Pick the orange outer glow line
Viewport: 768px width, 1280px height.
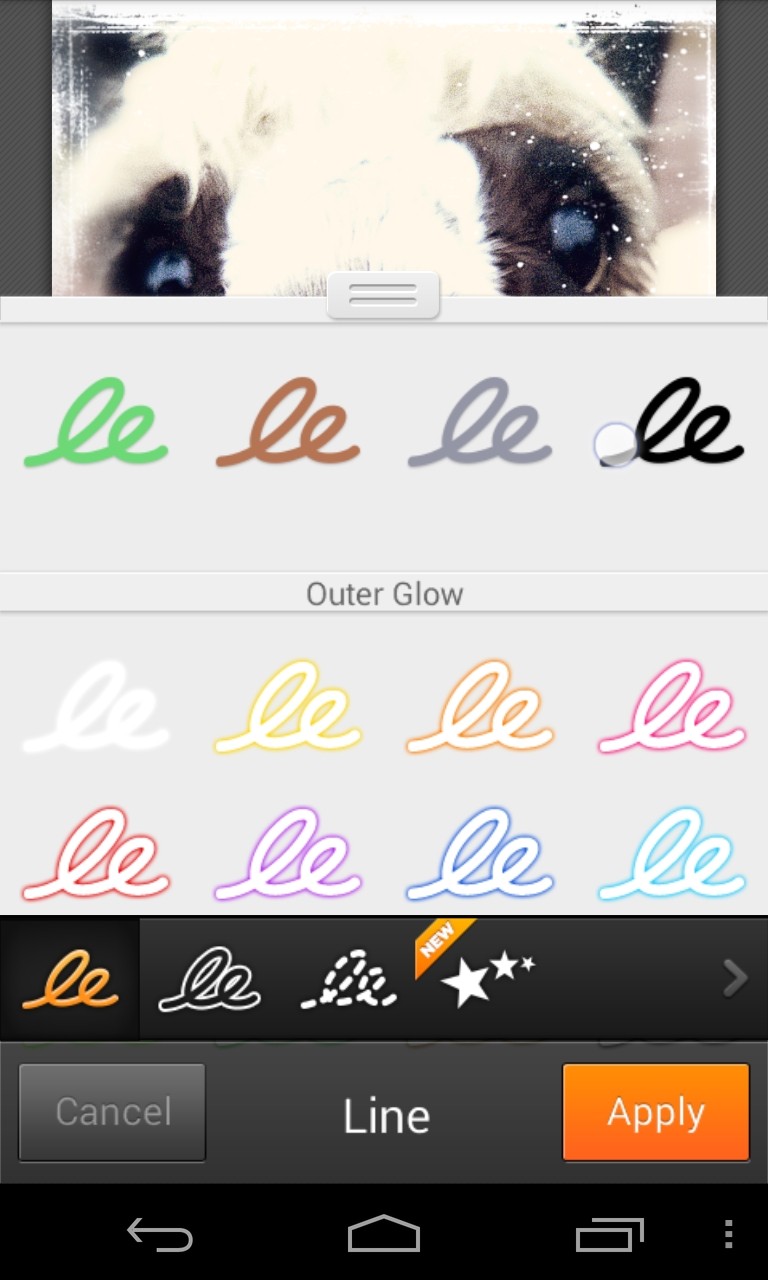[x=480, y=709]
